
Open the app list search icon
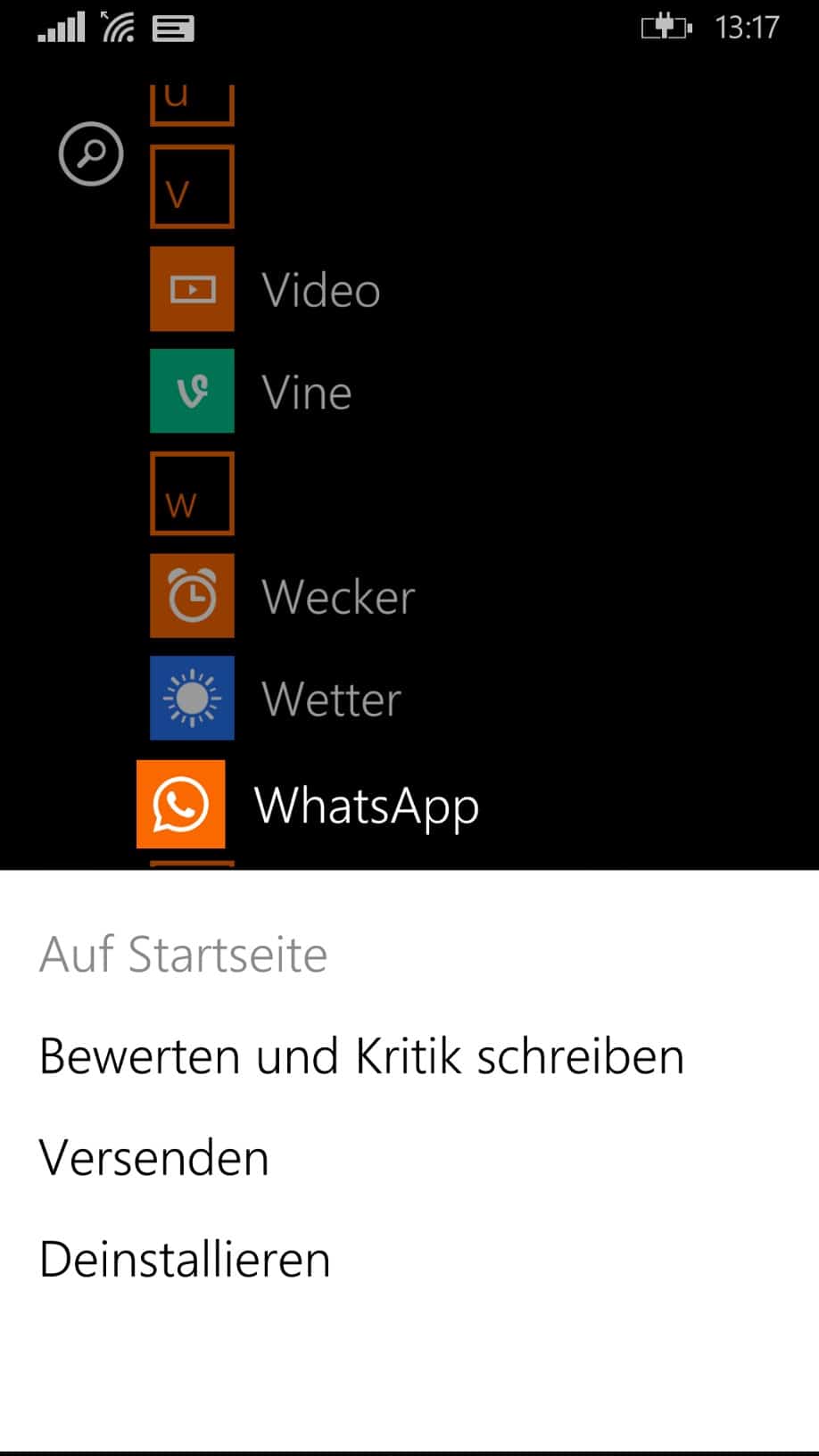[91, 153]
